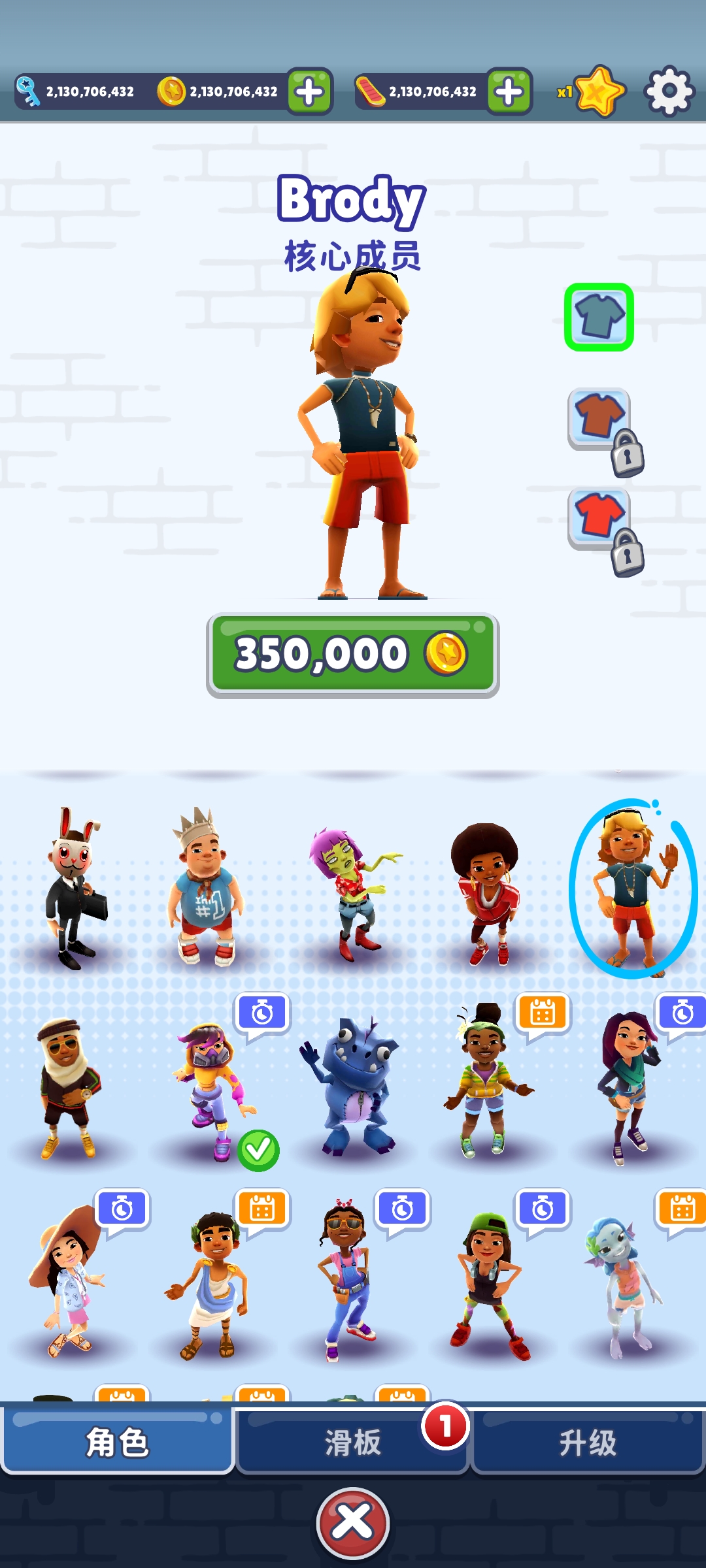Image resolution: width=706 pixels, height=1568 pixels.
Task: Choose the character with sunglasses and headscarf
Action: pos(67,1088)
